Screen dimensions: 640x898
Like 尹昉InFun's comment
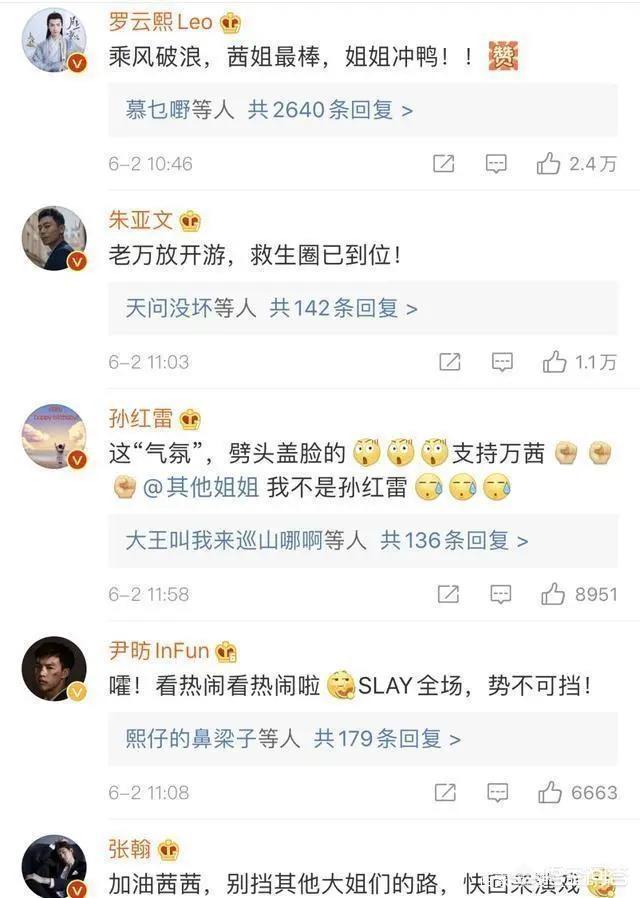[550, 792]
